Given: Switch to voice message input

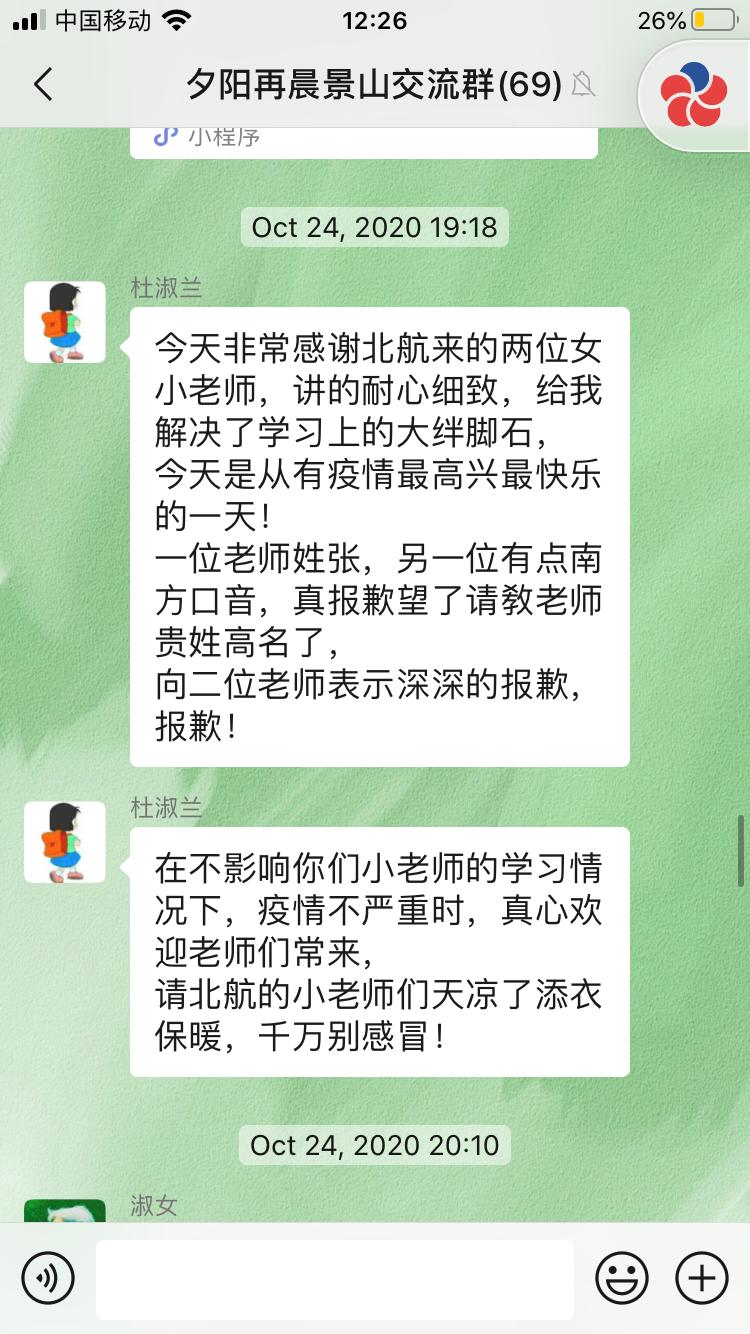Looking at the screenshot, I should (48, 1278).
